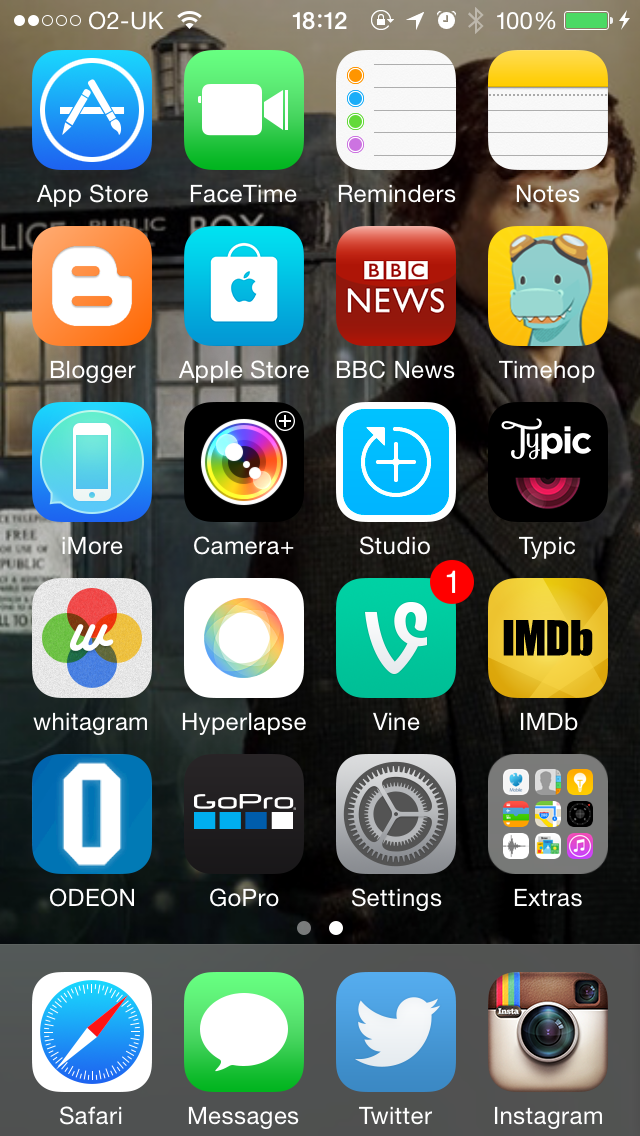
Task: Launch Camera+
Action: click(244, 462)
